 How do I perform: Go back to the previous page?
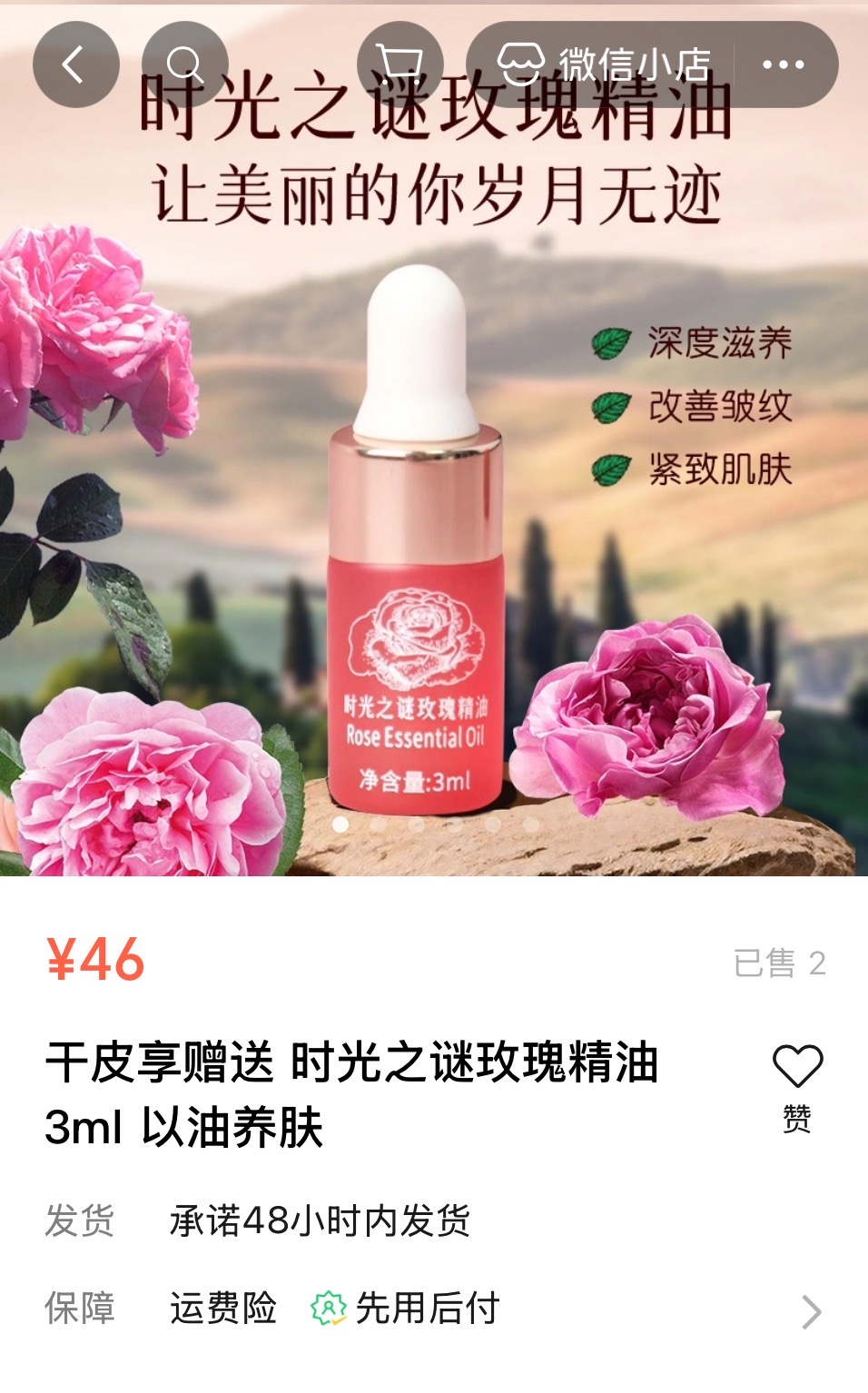[75, 65]
